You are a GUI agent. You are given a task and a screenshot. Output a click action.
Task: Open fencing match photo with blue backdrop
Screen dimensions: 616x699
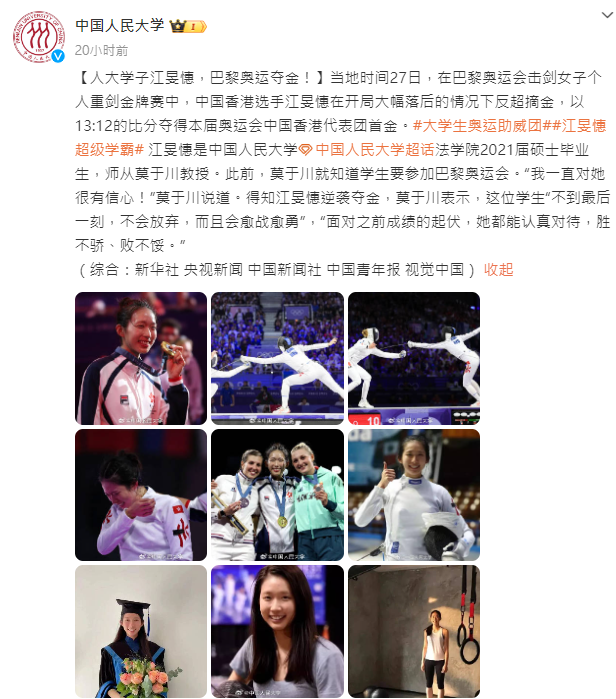point(277,358)
